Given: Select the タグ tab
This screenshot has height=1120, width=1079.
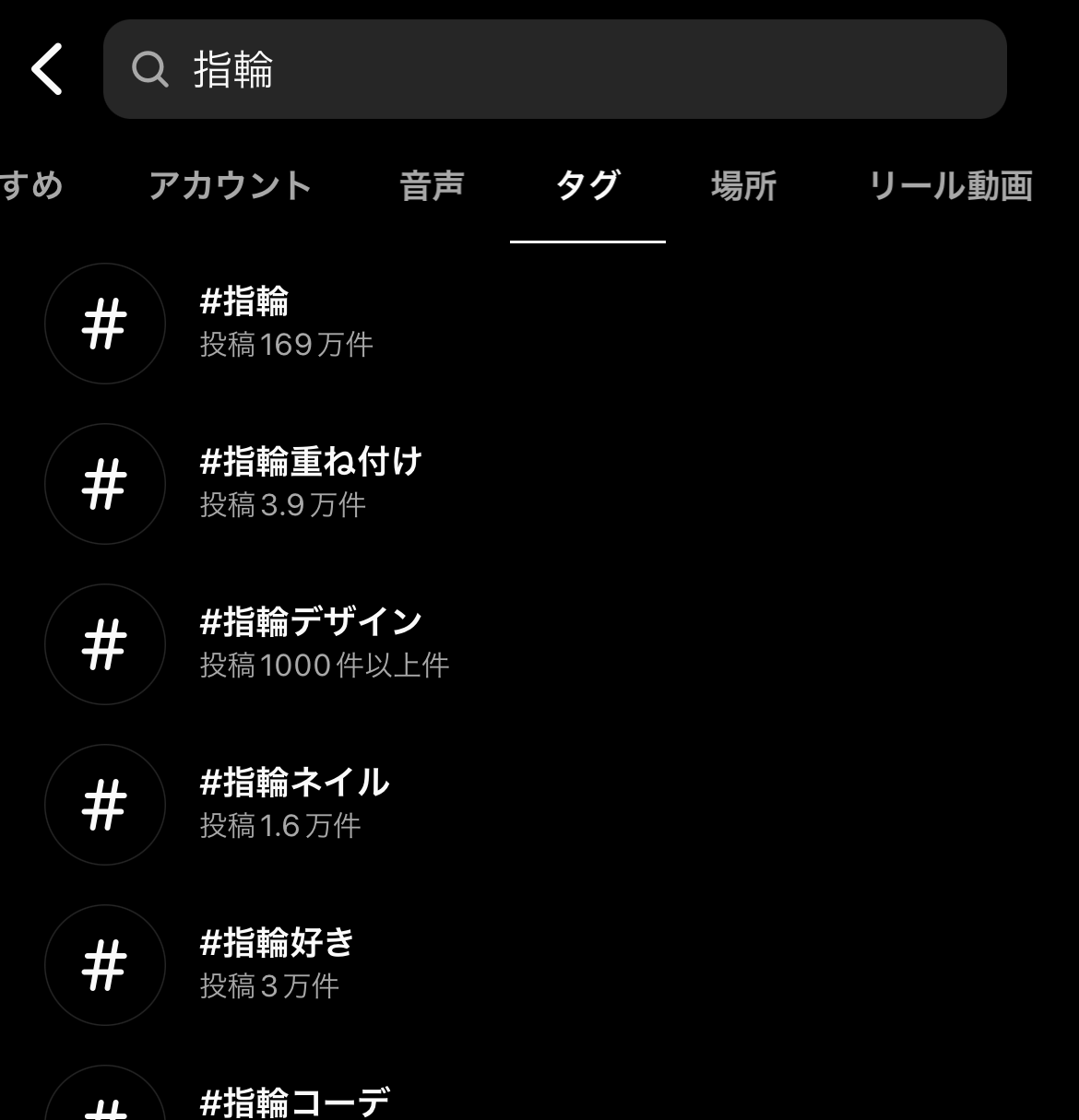Looking at the screenshot, I should tap(587, 186).
